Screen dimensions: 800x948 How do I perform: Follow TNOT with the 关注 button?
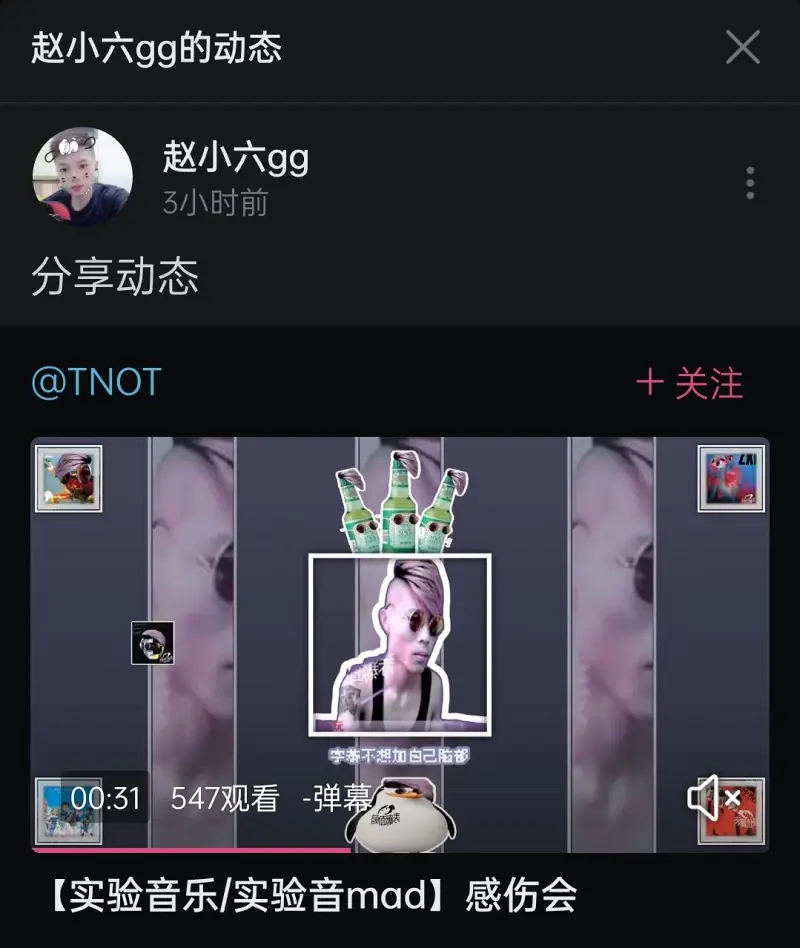tap(690, 383)
